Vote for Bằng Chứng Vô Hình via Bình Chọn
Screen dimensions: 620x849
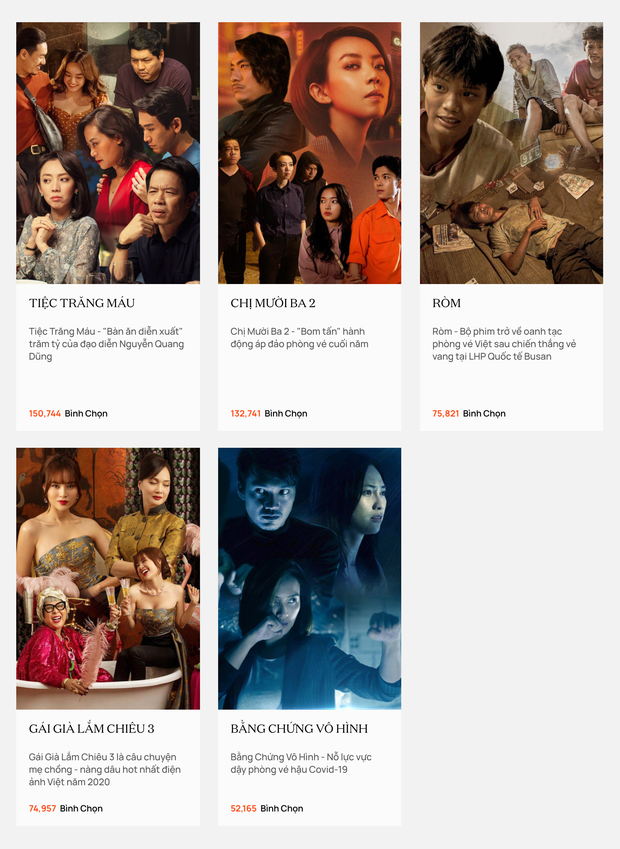[x=282, y=808]
